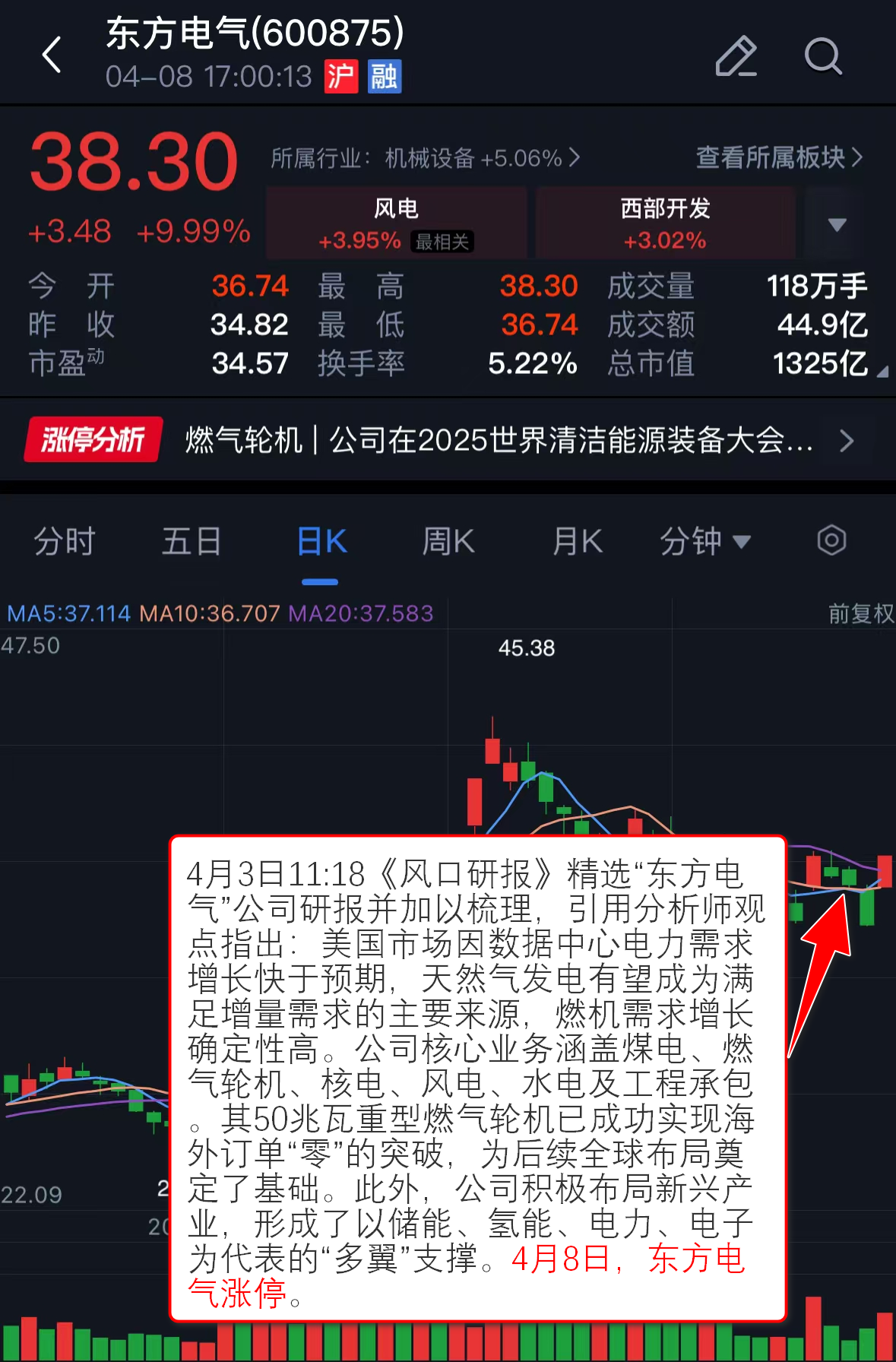Screen dimensions: 896x1362
Task: Open chart settings hexagon icon
Action: pos(831,541)
